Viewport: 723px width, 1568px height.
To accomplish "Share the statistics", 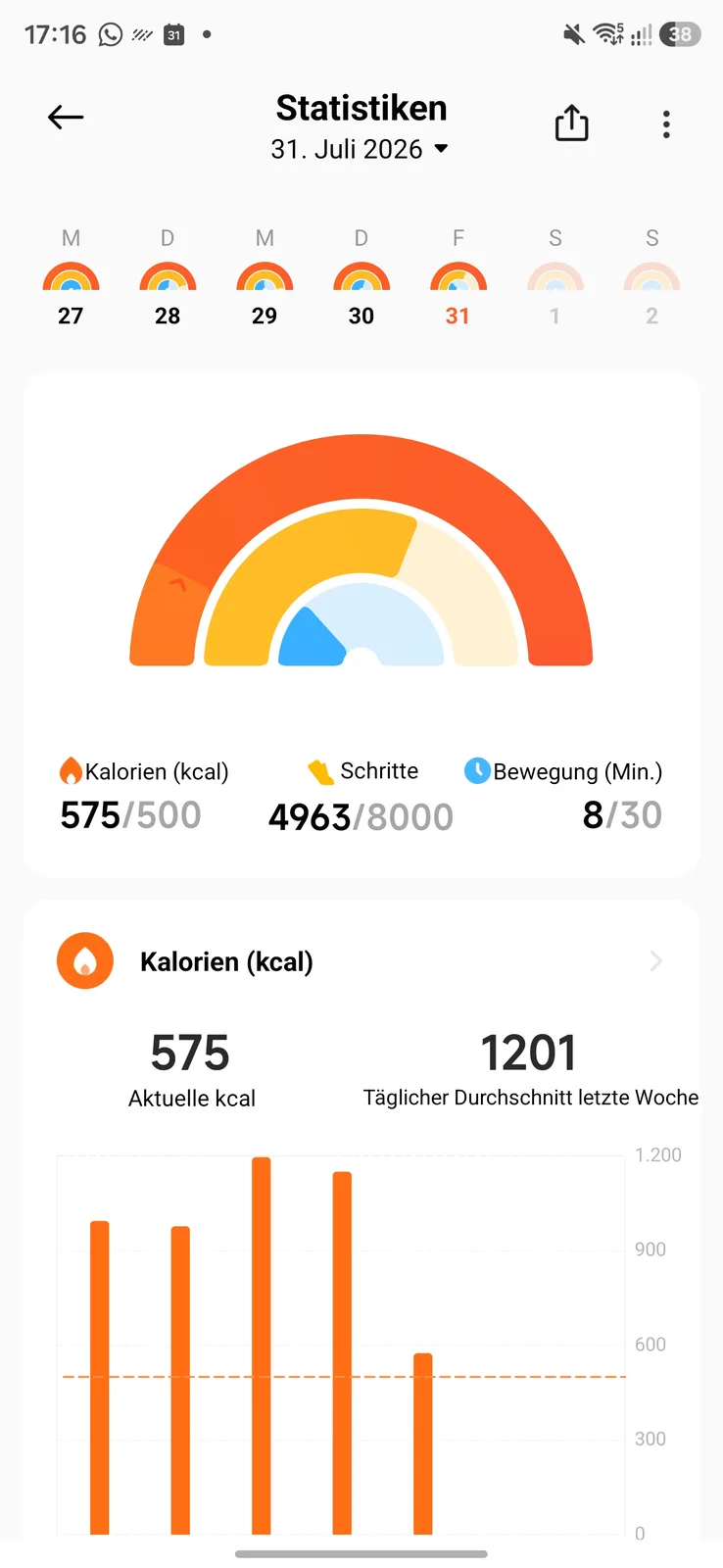I will point(572,123).
